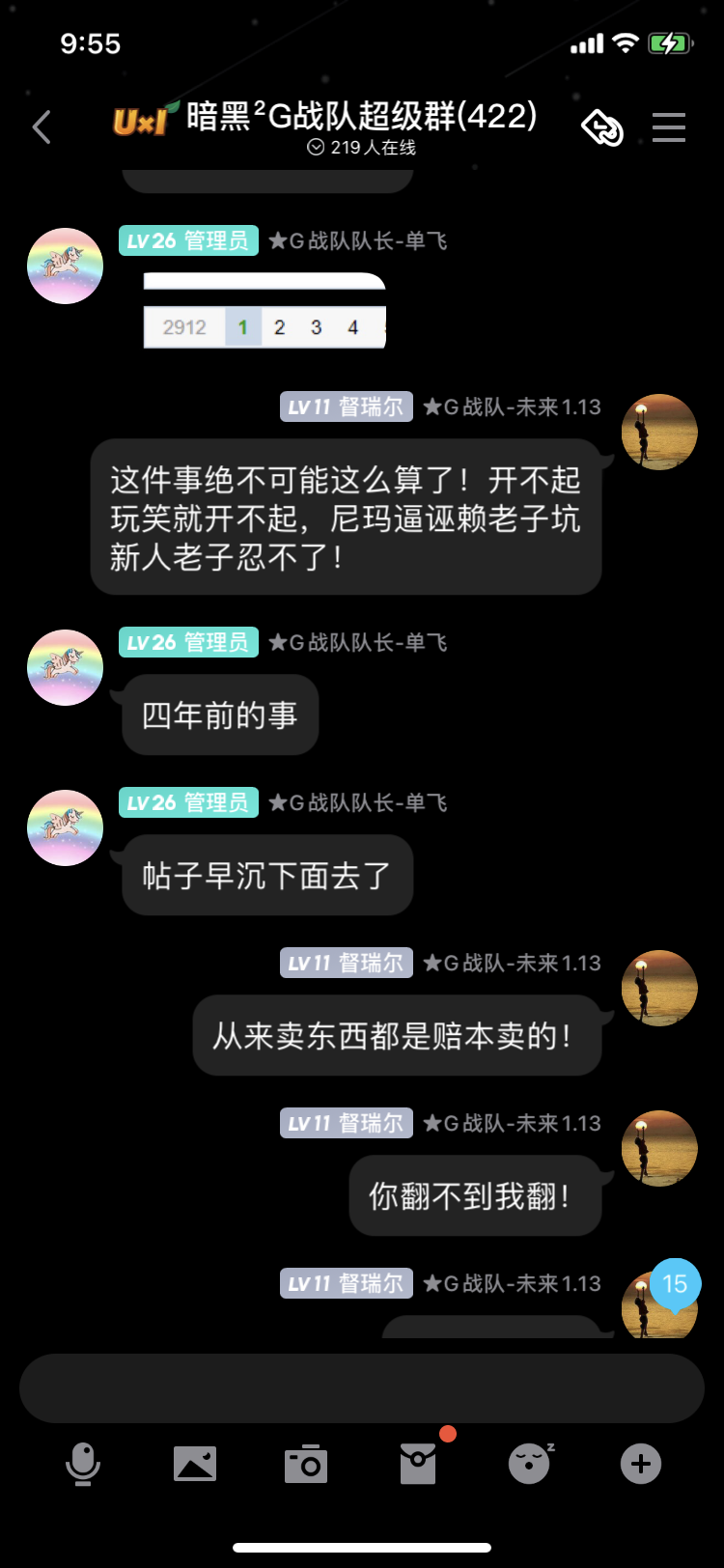The image size is (724, 1568).
Task: Open the message text input field
Action: [362, 1388]
